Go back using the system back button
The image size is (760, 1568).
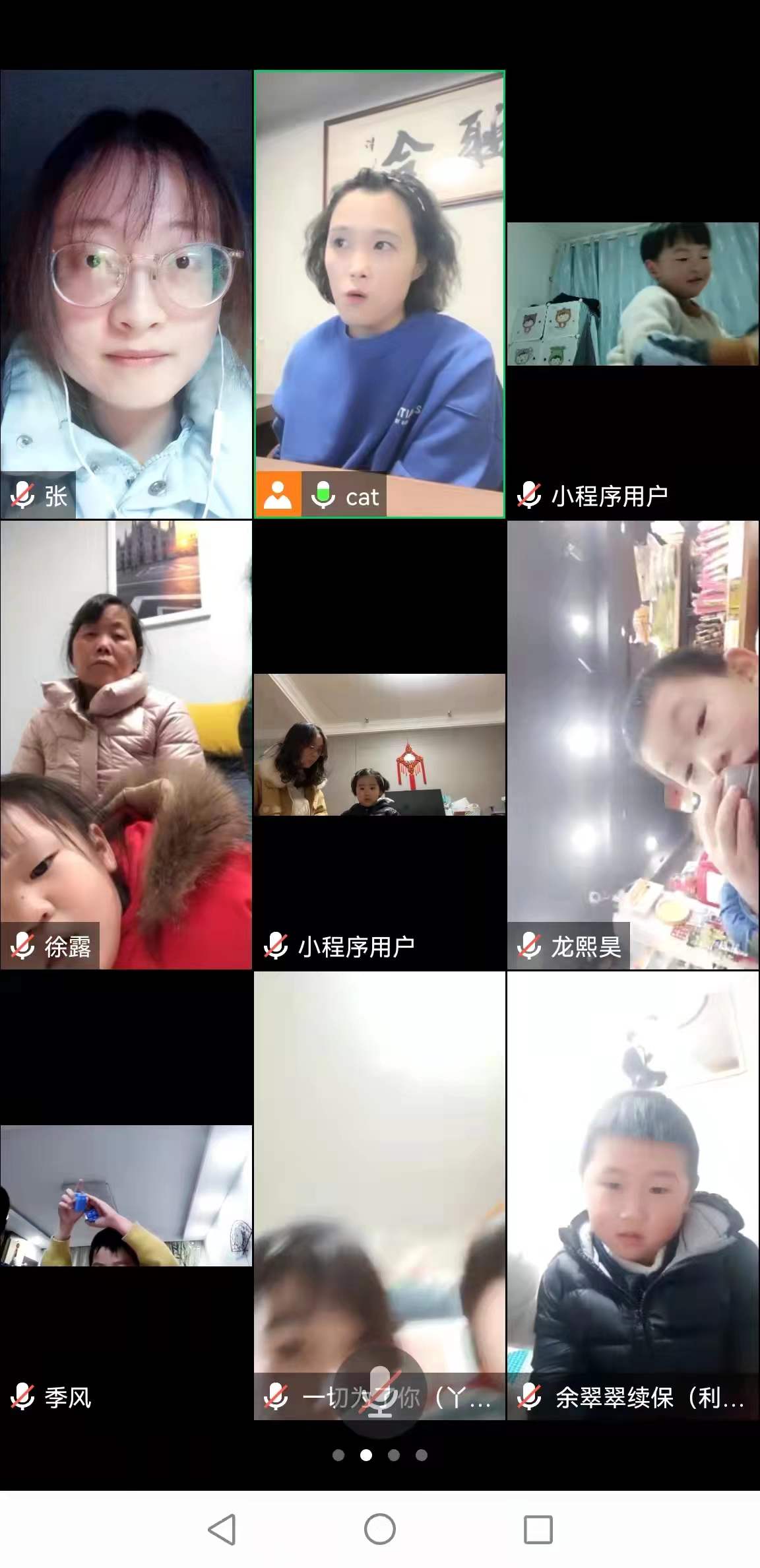(x=222, y=1529)
